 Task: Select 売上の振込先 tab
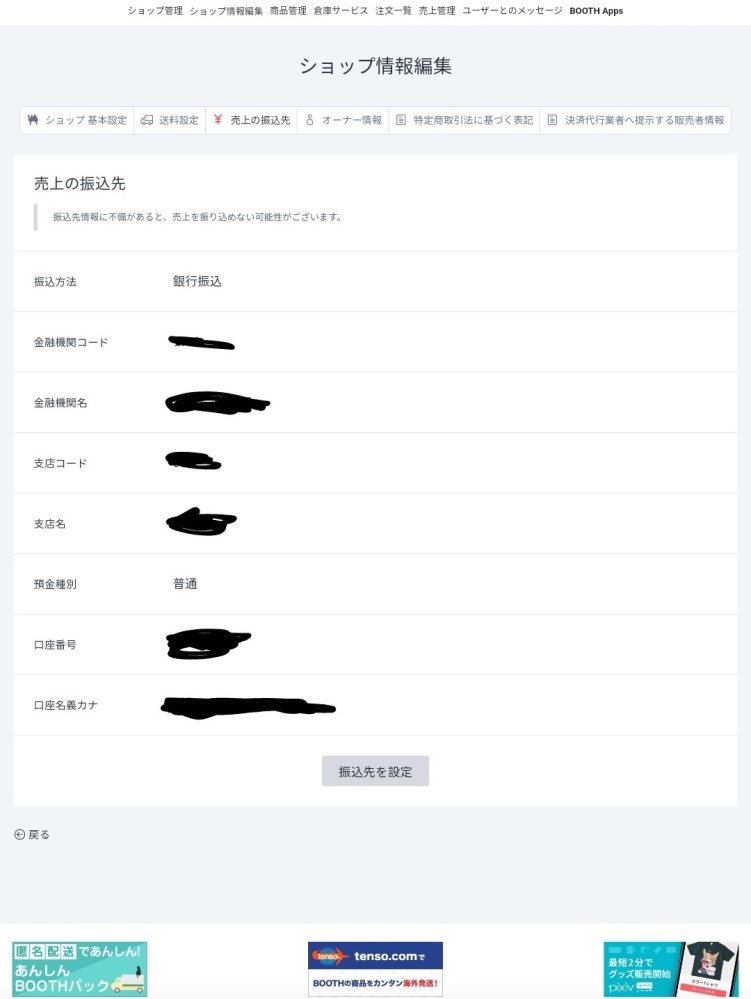click(x=251, y=120)
